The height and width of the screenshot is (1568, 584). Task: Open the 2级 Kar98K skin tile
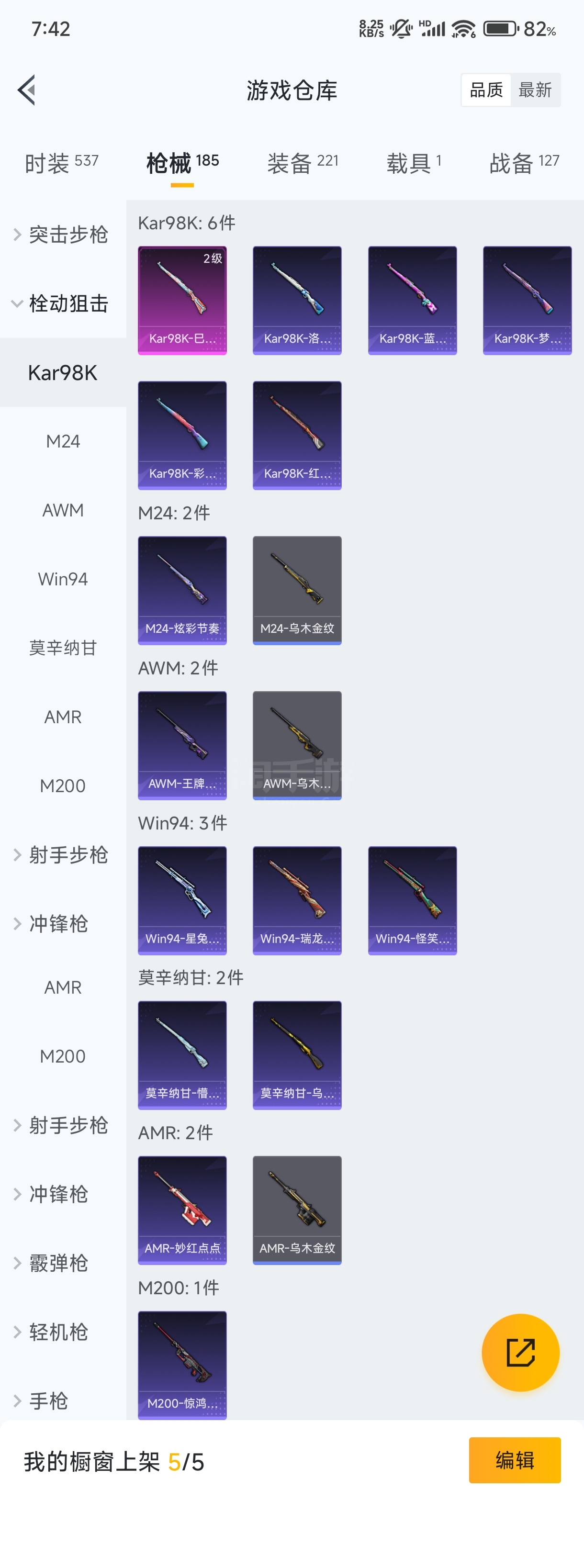point(182,300)
